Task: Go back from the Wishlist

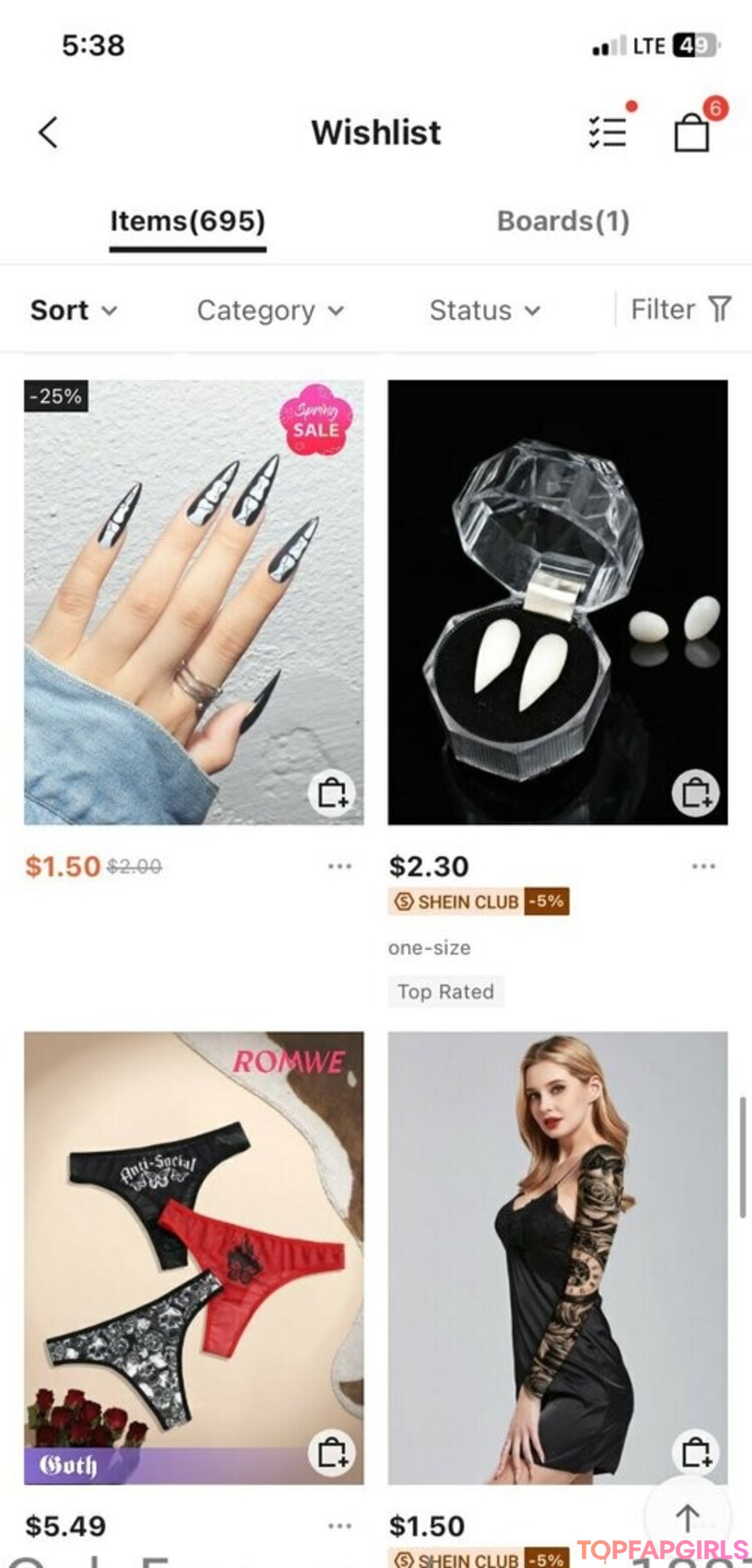Action: (47, 132)
